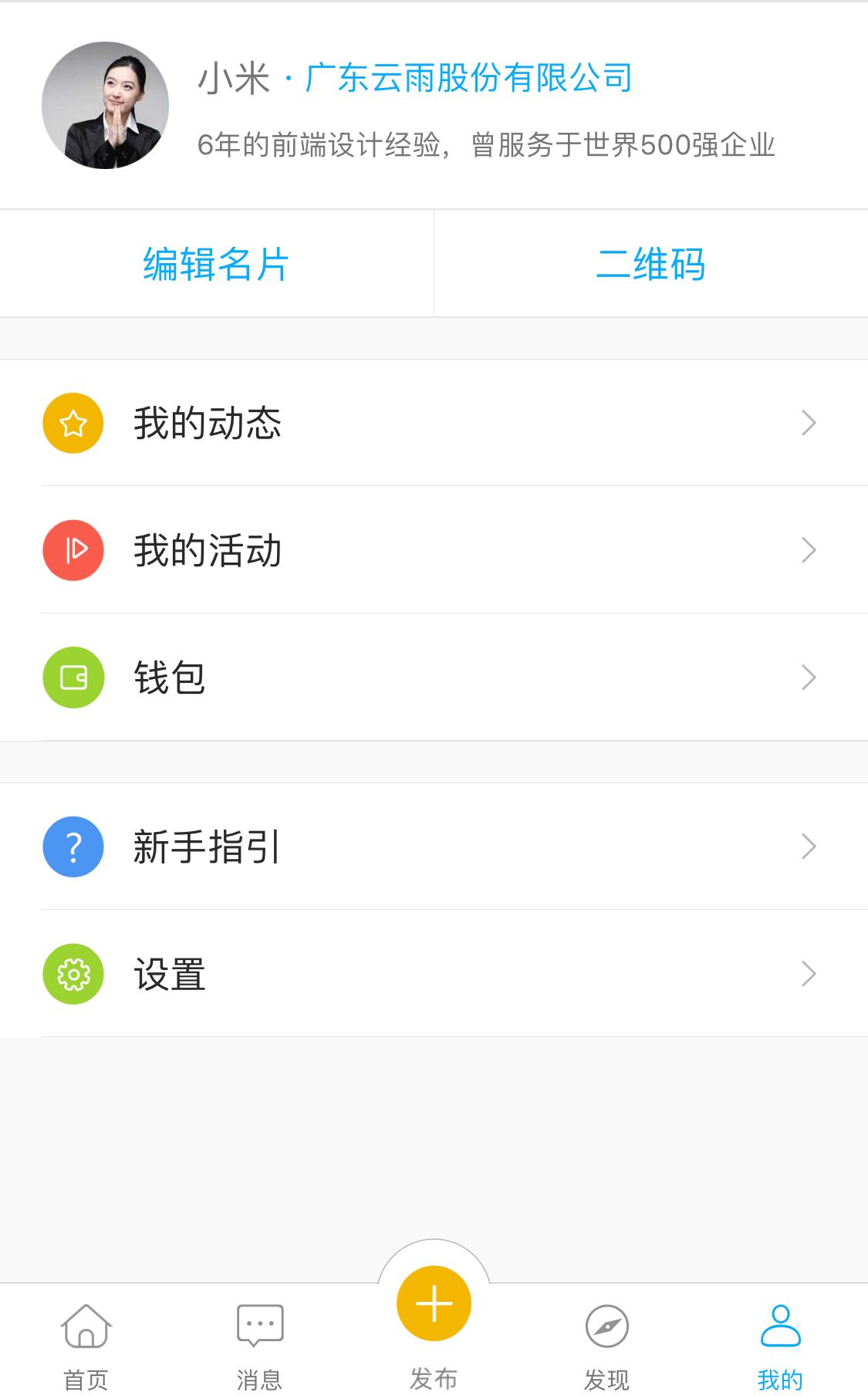Open 新手指引 guide
This screenshot has width=868, height=1396.
(x=434, y=847)
